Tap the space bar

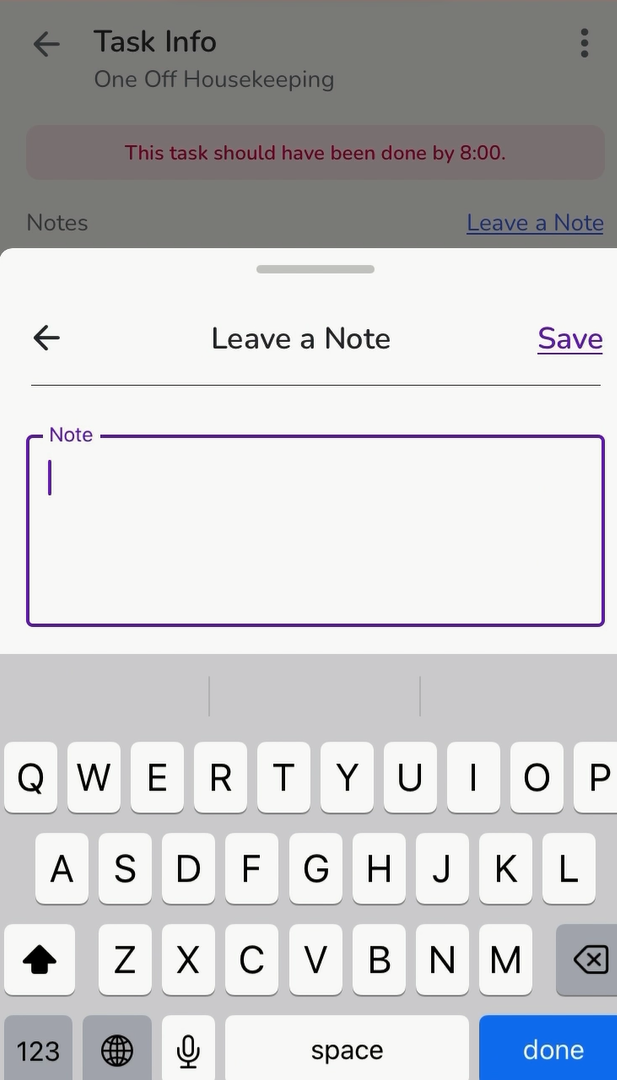(346, 1049)
